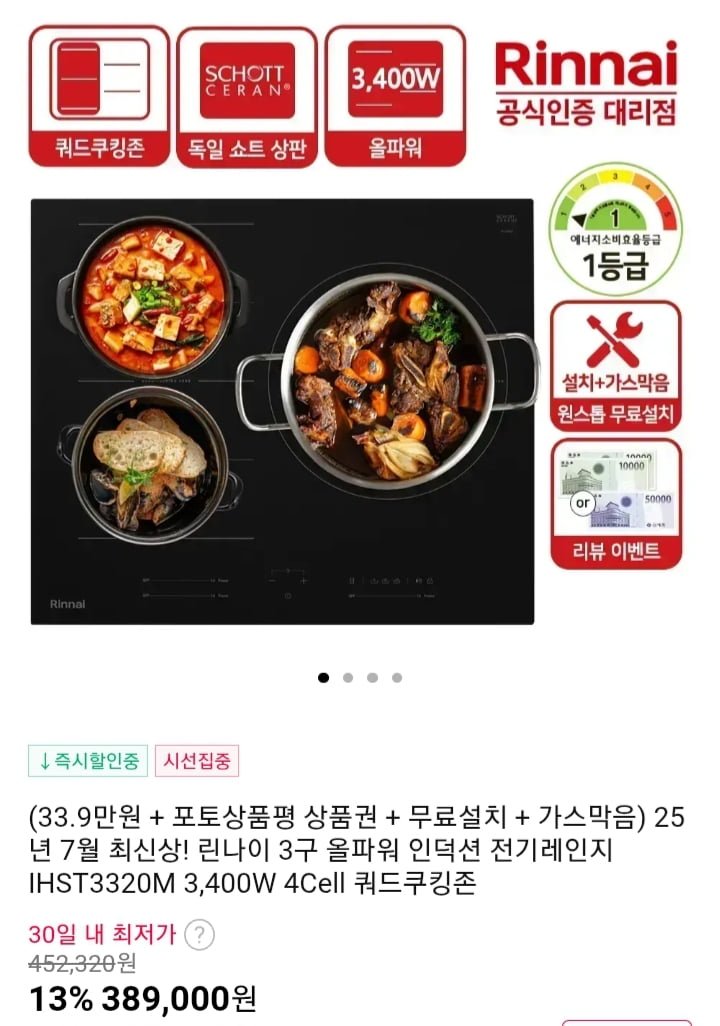The width and height of the screenshot is (720, 1026).
Task: Jump to the second image via page dots
Action: point(348,677)
